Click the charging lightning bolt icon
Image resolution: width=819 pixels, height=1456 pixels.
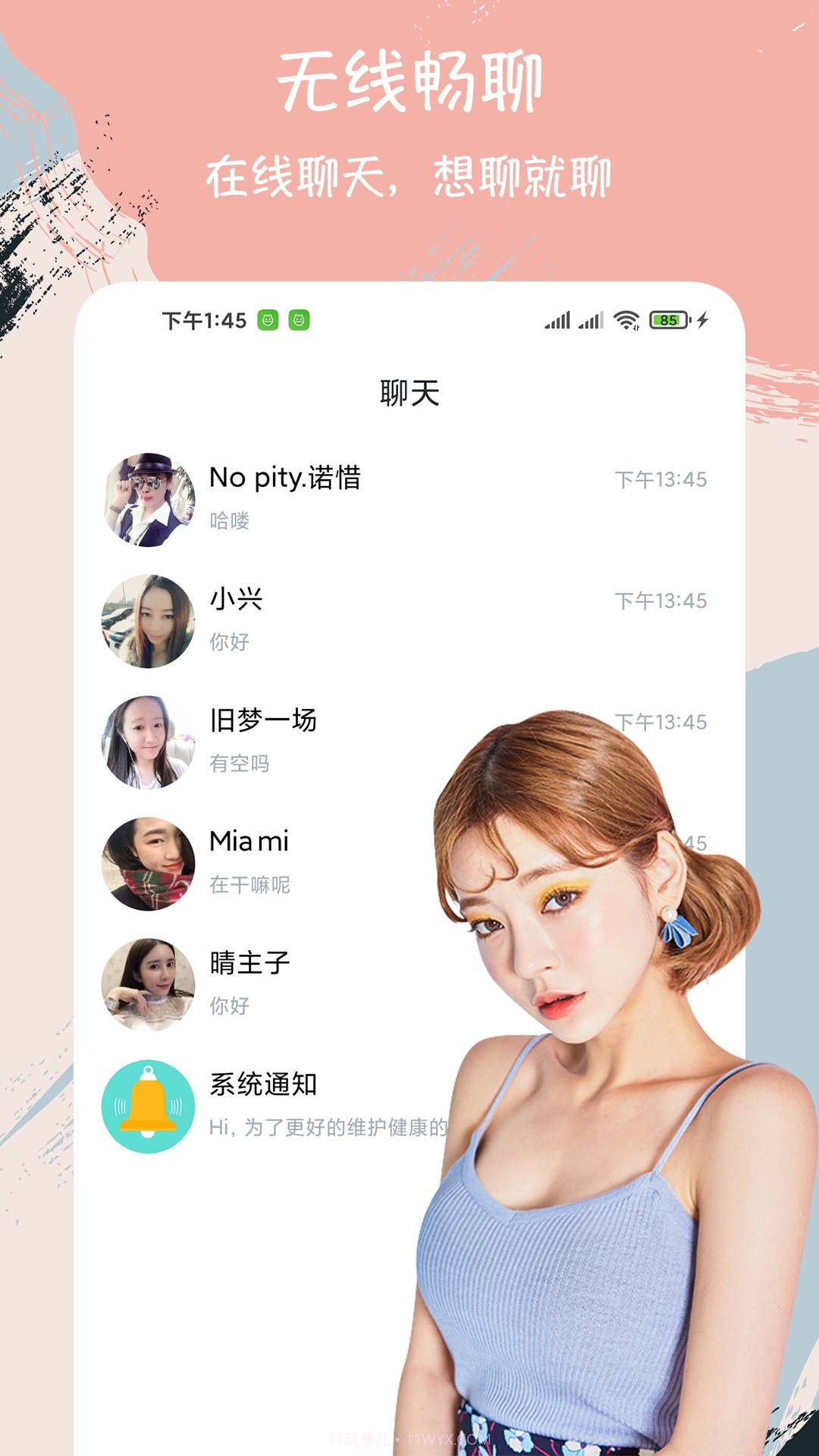[x=701, y=321]
